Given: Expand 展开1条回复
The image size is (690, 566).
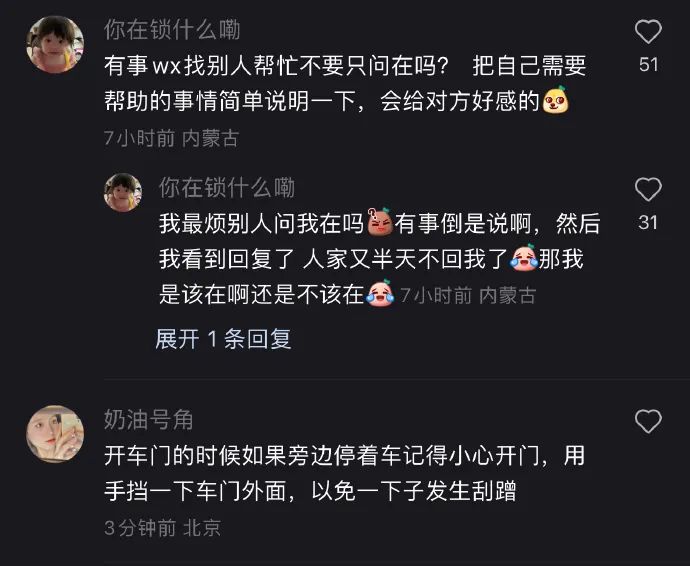Looking at the screenshot, I should pos(223,339).
